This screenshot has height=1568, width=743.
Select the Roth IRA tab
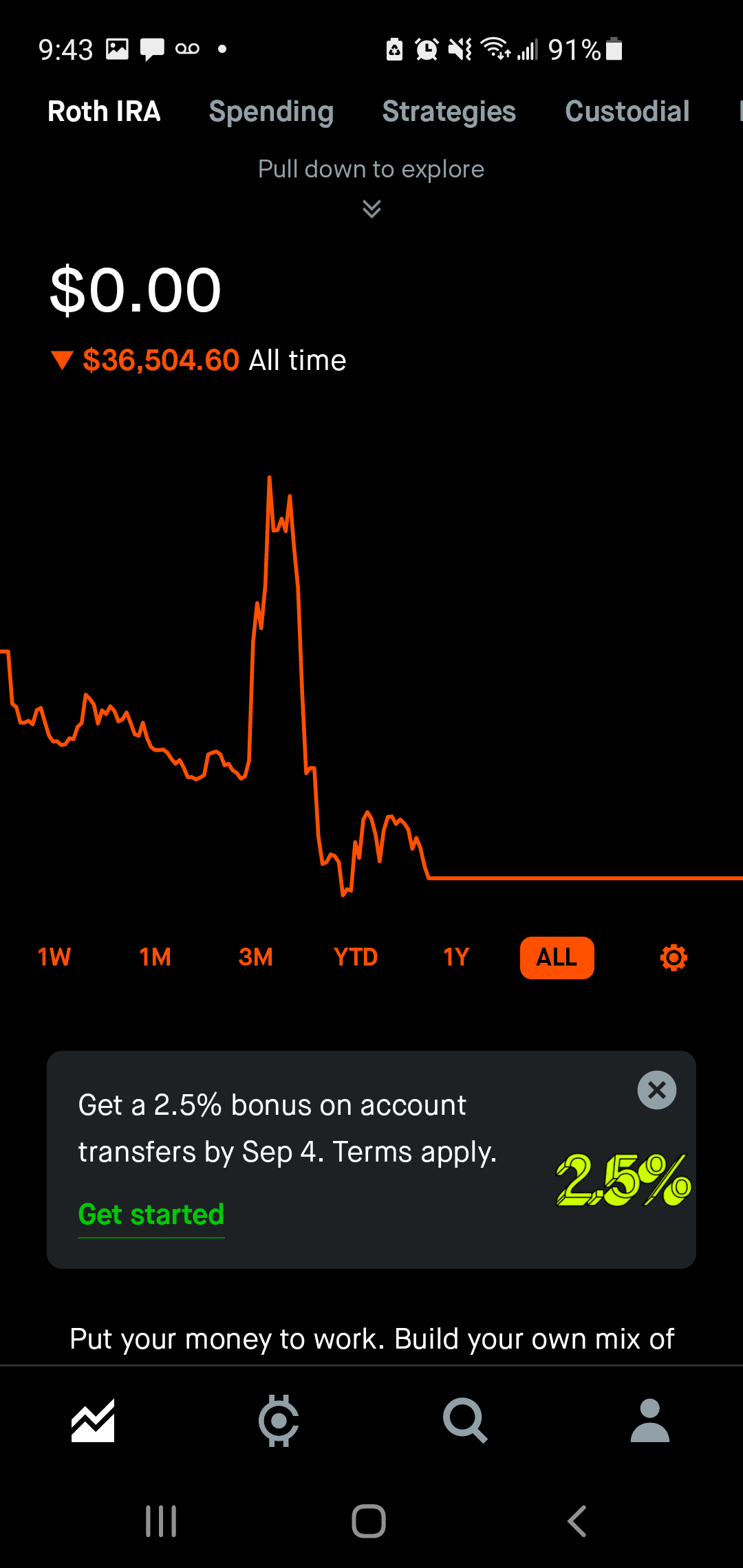104,112
